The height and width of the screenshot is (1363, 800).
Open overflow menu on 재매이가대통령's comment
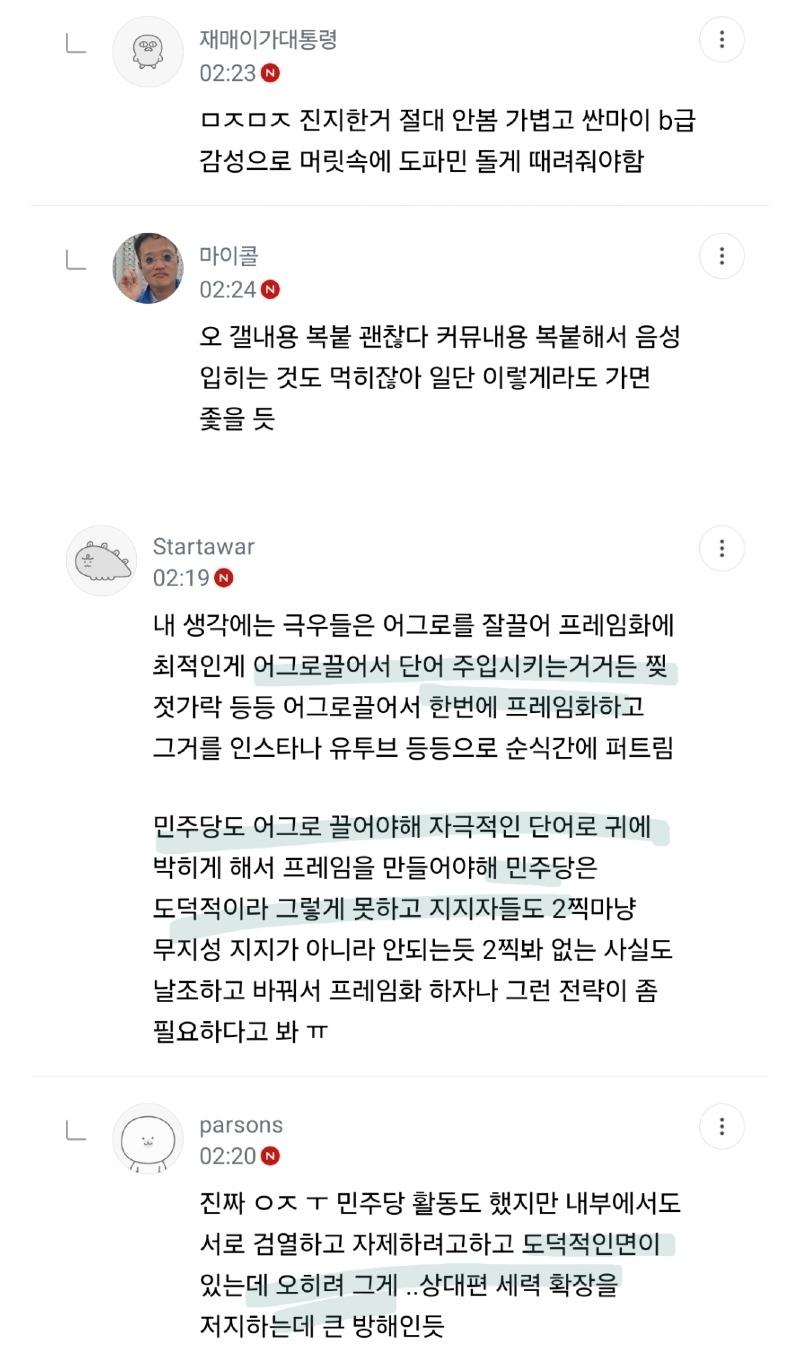(x=722, y=40)
